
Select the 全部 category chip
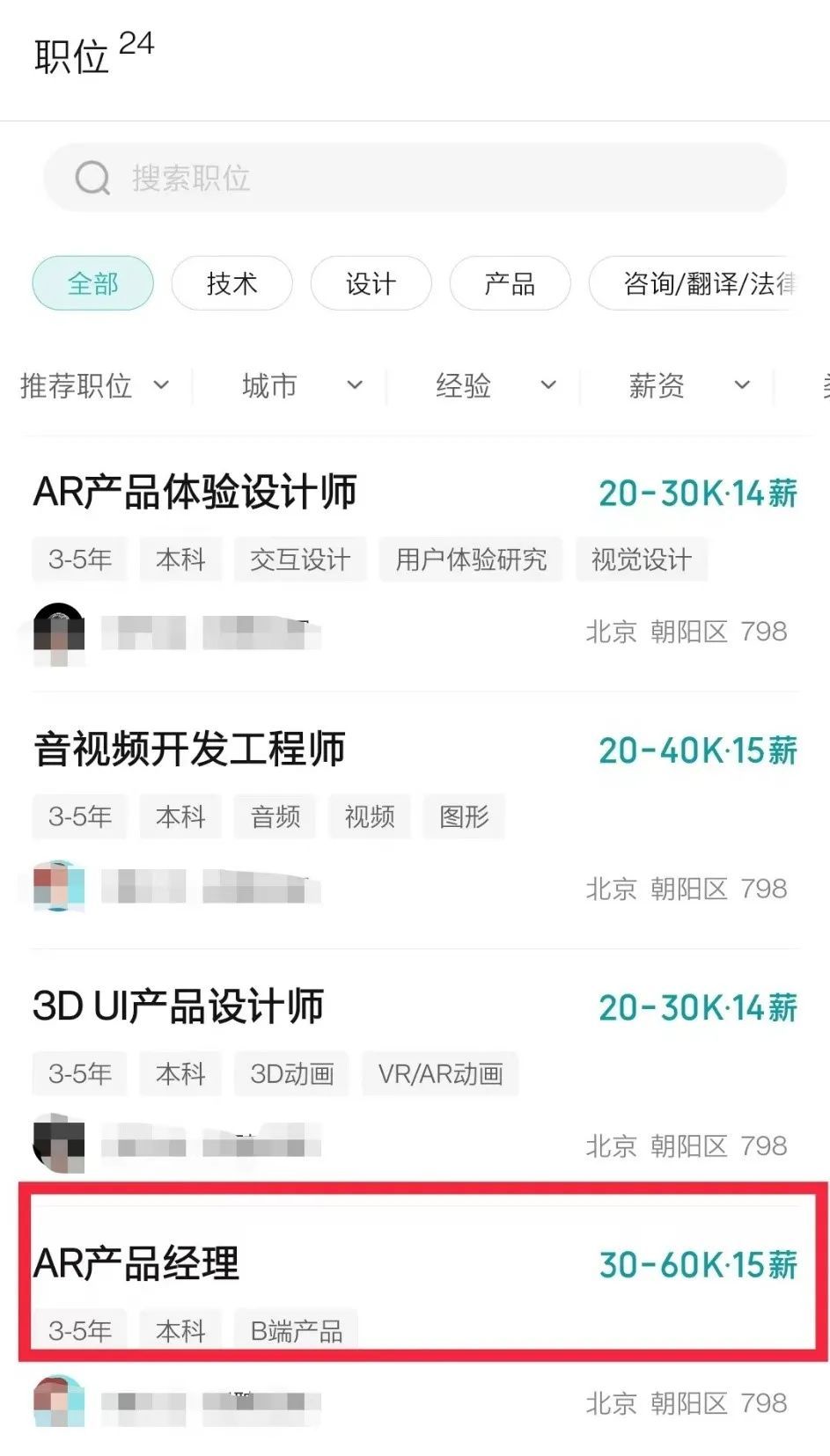click(x=93, y=283)
